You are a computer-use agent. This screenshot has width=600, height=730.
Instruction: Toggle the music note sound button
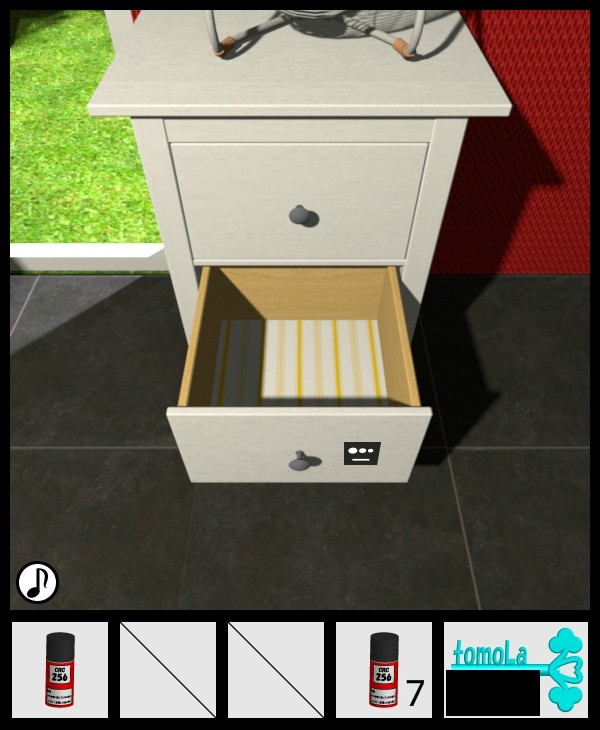[x=37, y=582]
